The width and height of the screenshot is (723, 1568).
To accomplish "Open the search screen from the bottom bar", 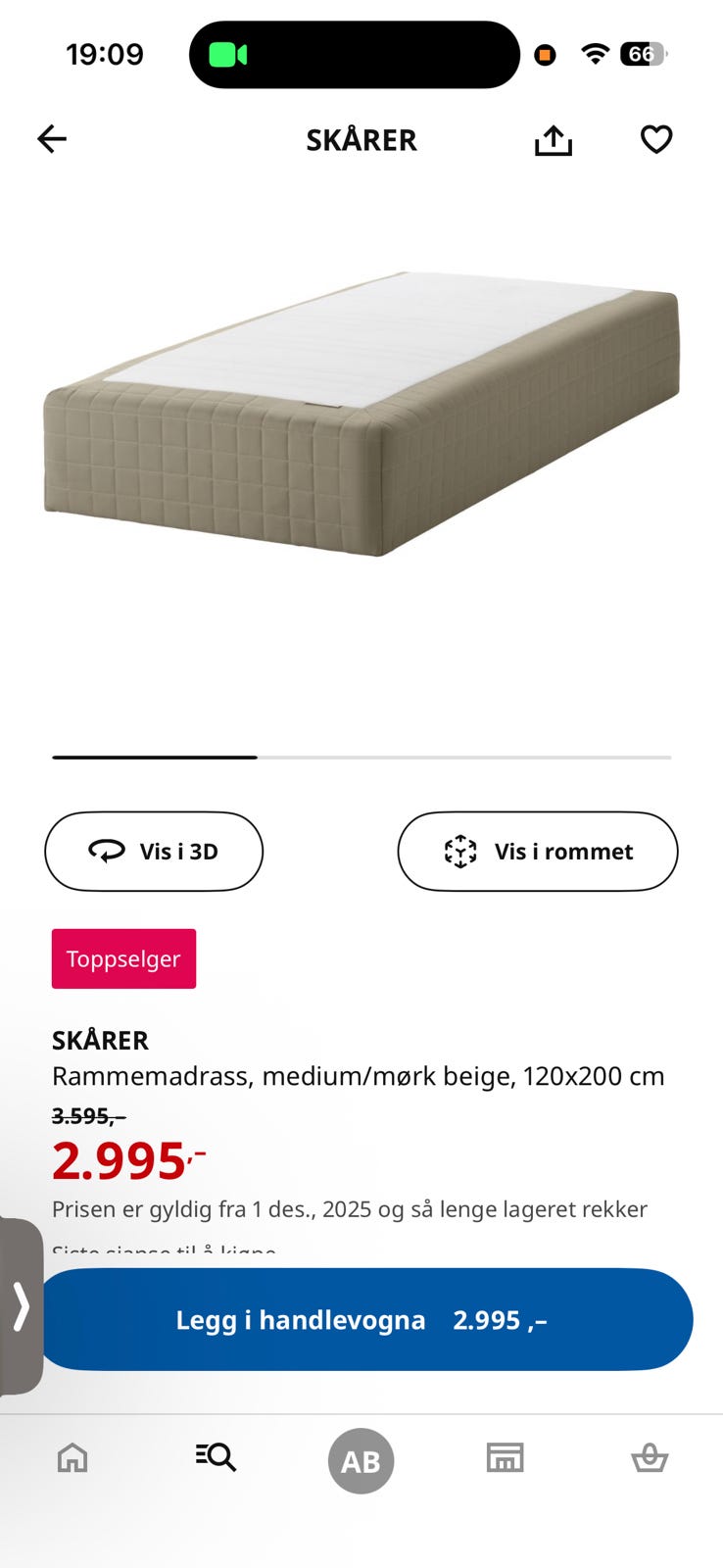I will [216, 1457].
